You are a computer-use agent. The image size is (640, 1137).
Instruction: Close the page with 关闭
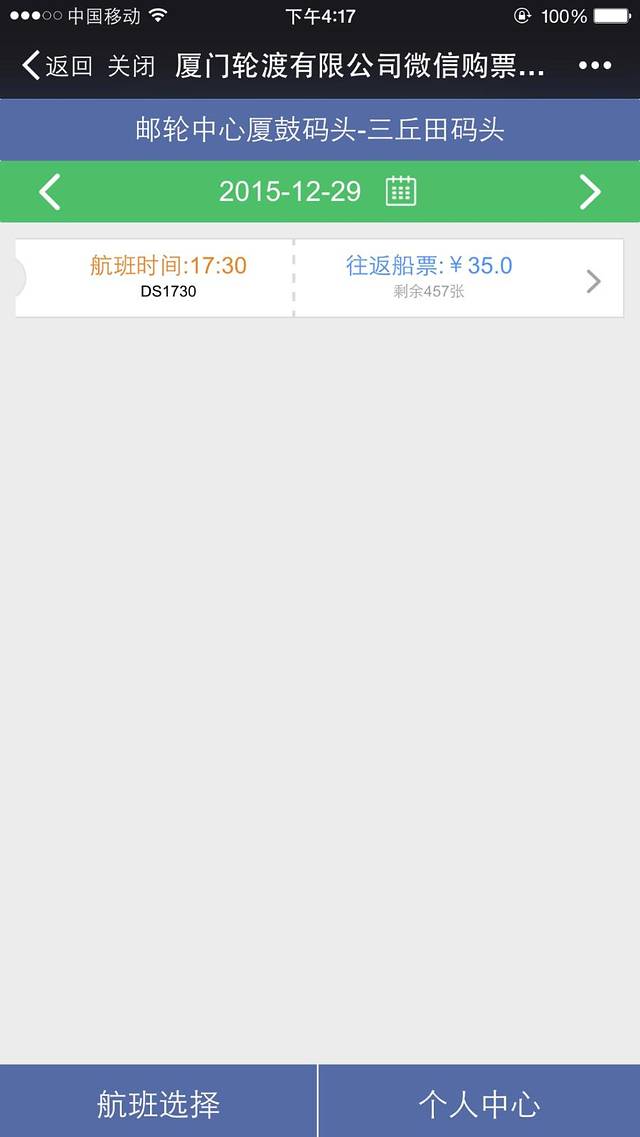point(131,66)
